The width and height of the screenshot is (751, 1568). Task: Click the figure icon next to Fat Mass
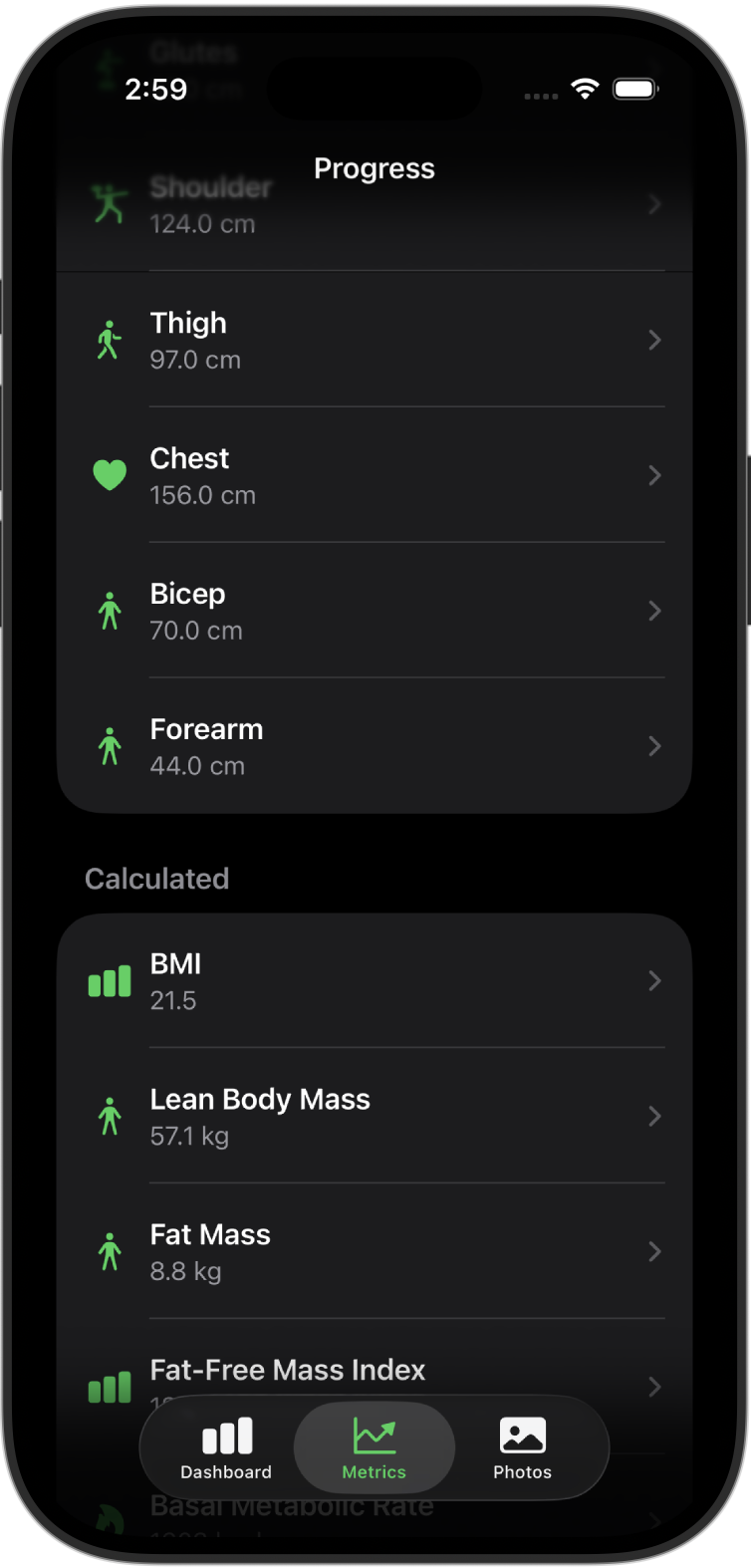coord(110,1251)
